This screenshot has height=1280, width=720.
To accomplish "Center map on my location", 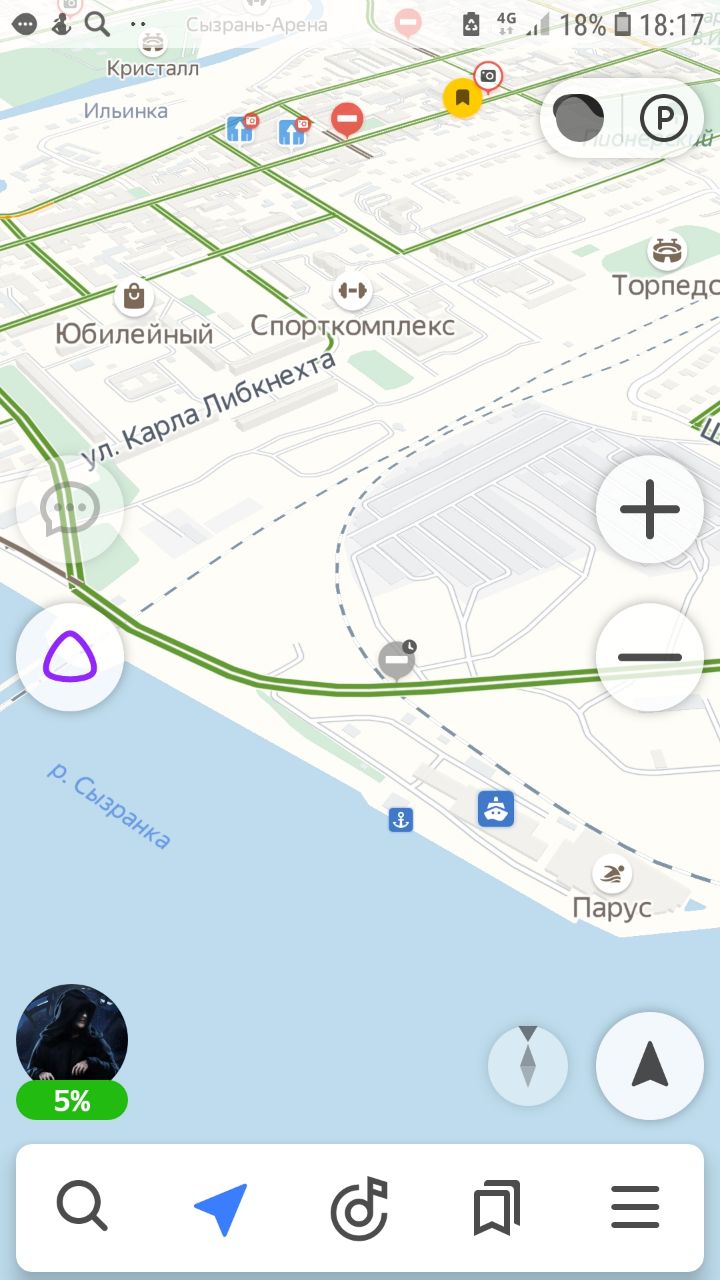I will coord(650,1065).
